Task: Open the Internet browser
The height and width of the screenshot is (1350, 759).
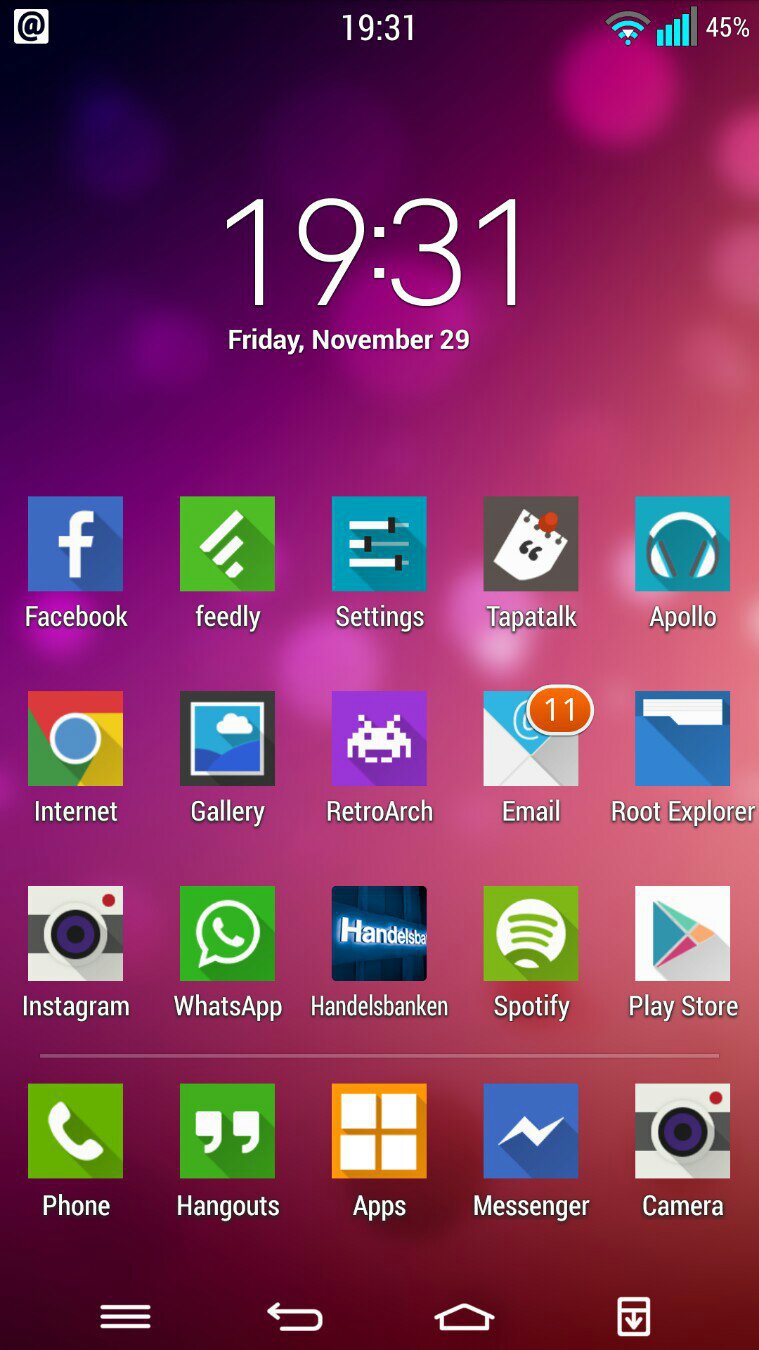Action: [75, 738]
